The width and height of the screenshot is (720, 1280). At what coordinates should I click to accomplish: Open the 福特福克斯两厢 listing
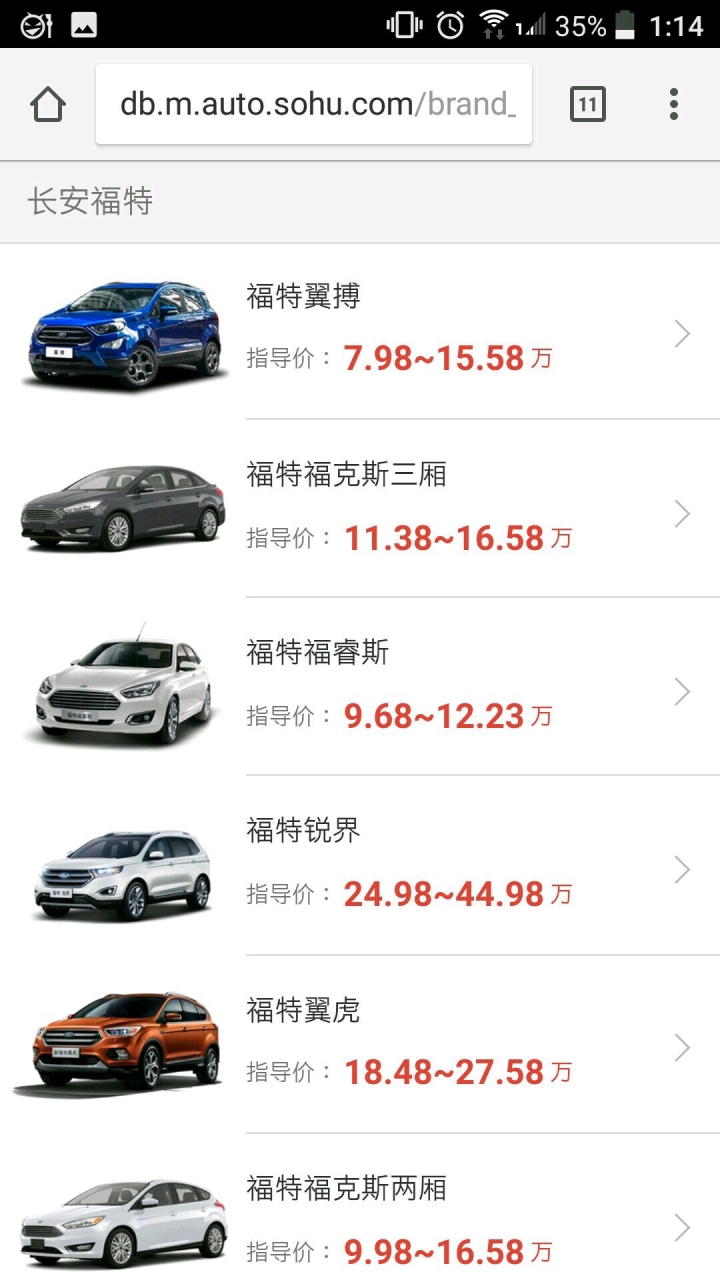point(360,1207)
